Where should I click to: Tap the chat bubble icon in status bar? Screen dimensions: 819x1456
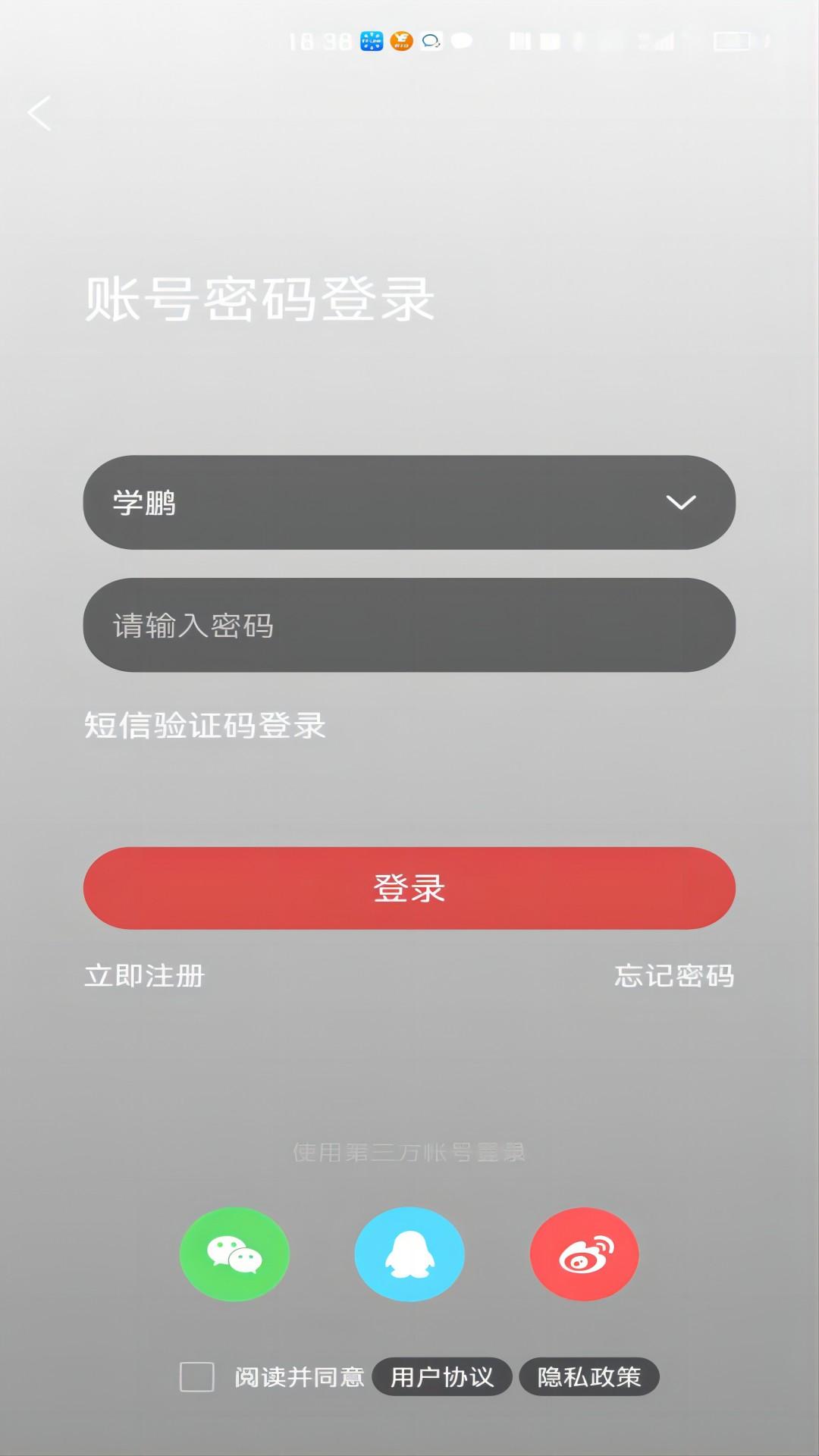click(431, 42)
